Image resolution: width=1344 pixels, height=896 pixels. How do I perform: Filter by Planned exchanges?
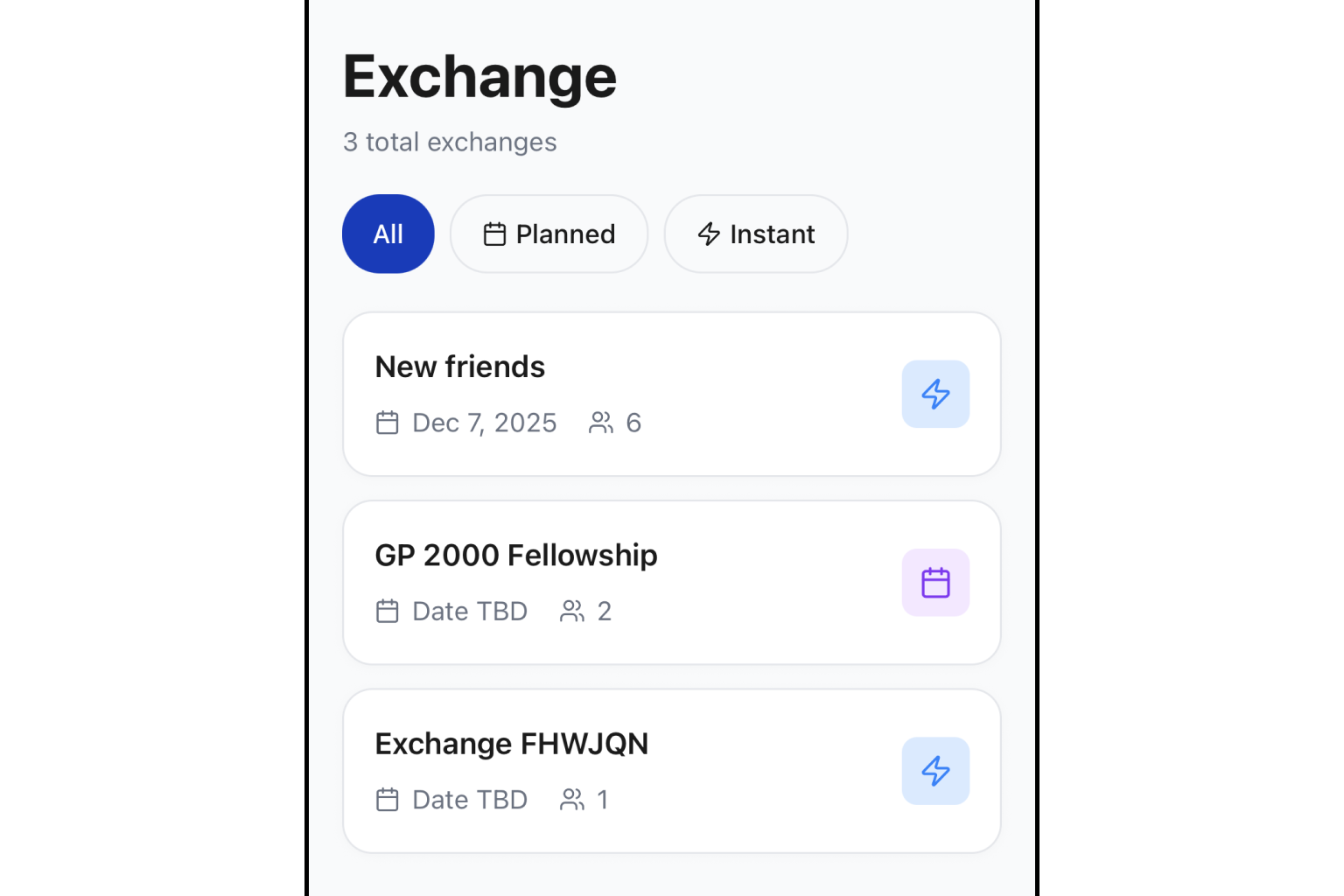coord(549,234)
